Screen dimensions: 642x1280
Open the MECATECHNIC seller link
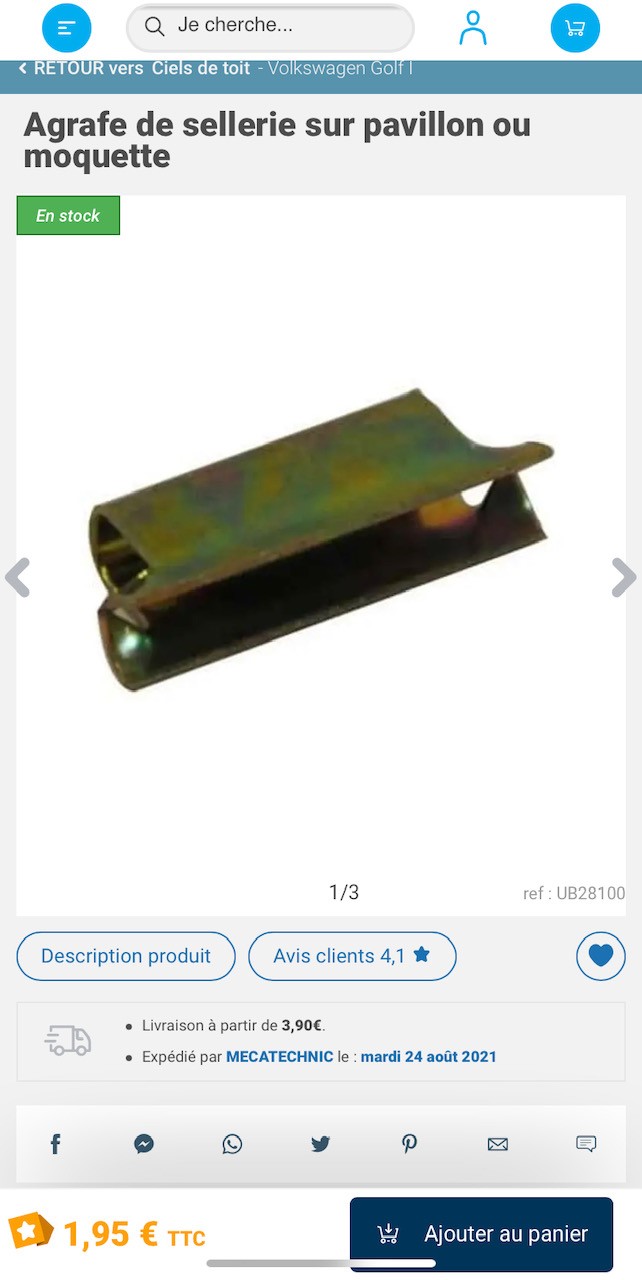tap(280, 1056)
